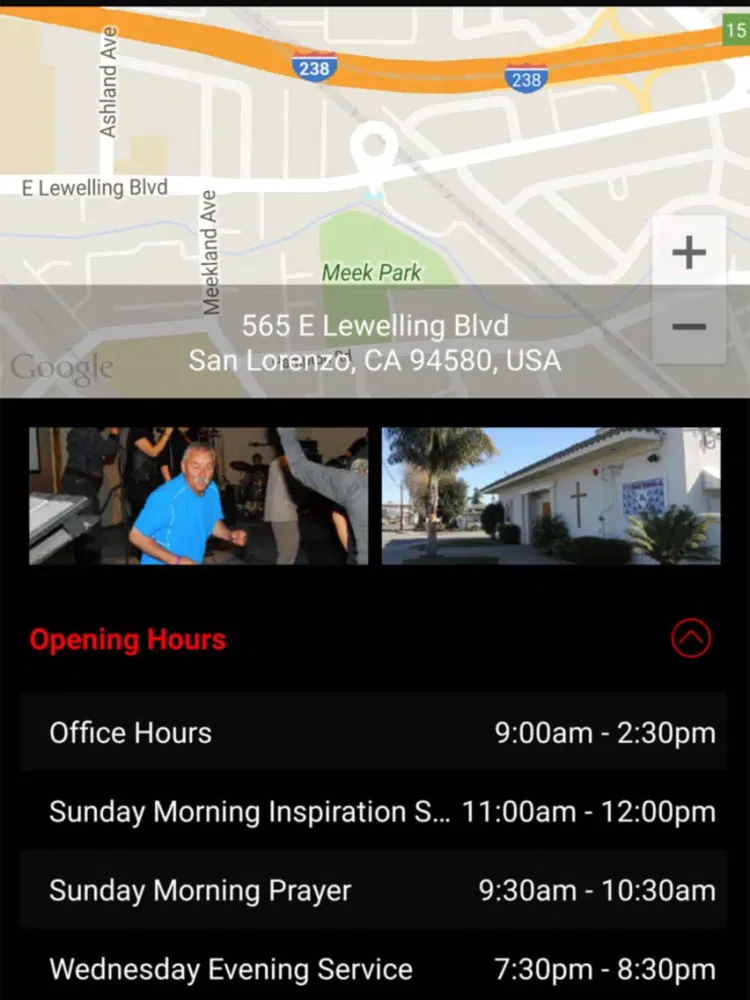Open the photo of the dancing man

(x=198, y=496)
